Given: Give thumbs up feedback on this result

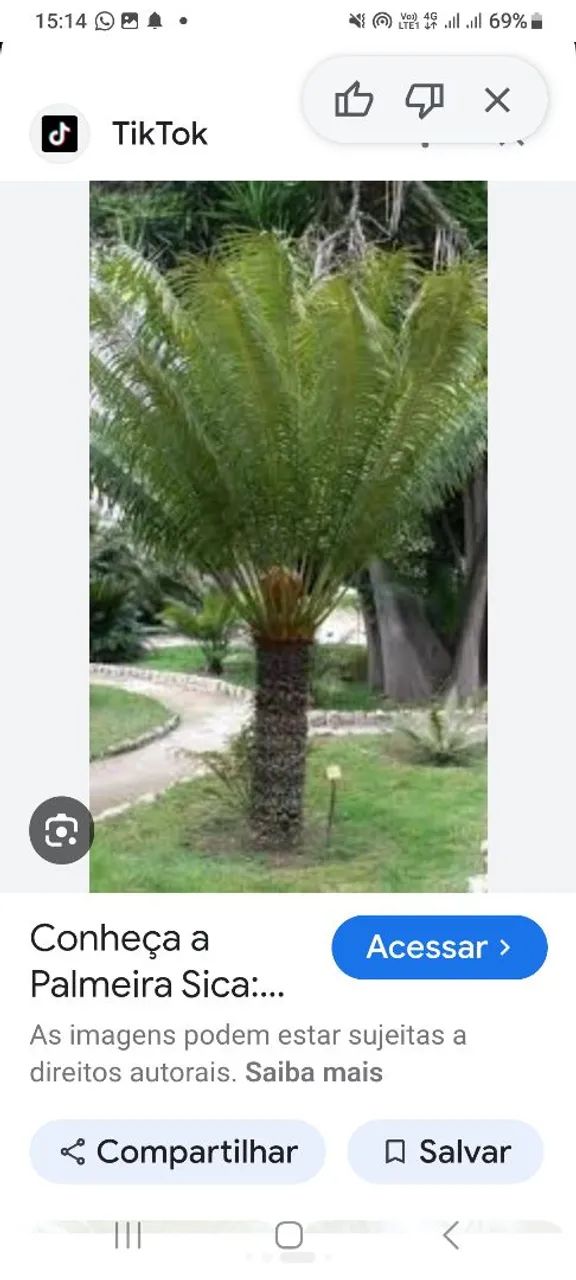Looking at the screenshot, I should click(x=353, y=100).
